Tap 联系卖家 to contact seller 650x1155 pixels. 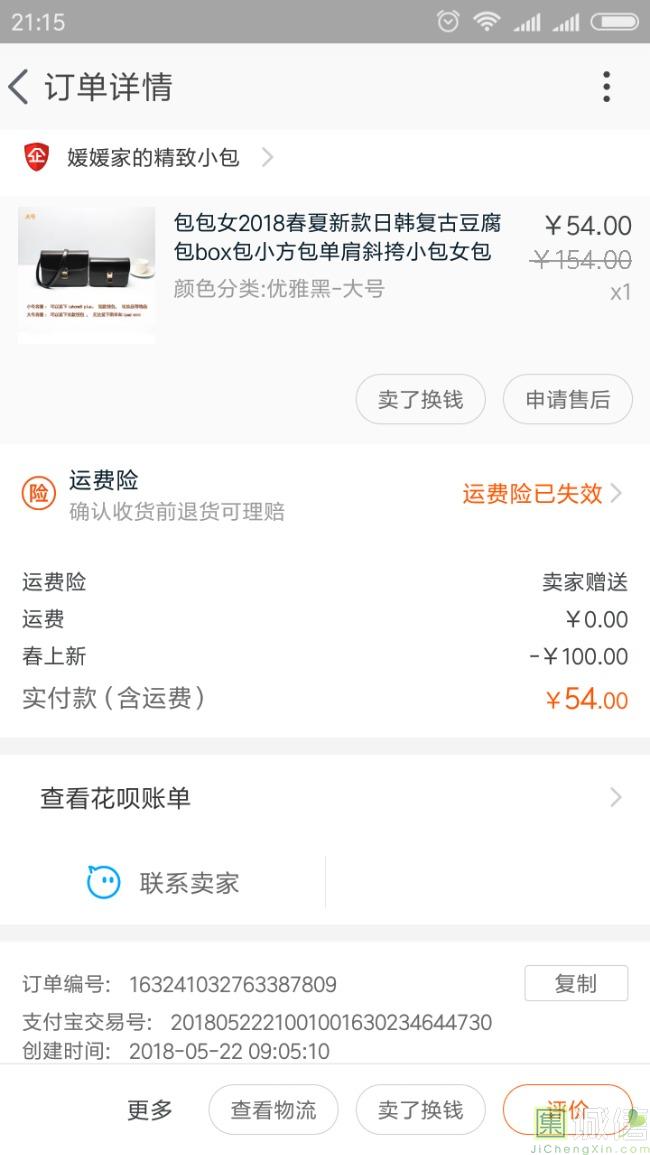tap(164, 883)
